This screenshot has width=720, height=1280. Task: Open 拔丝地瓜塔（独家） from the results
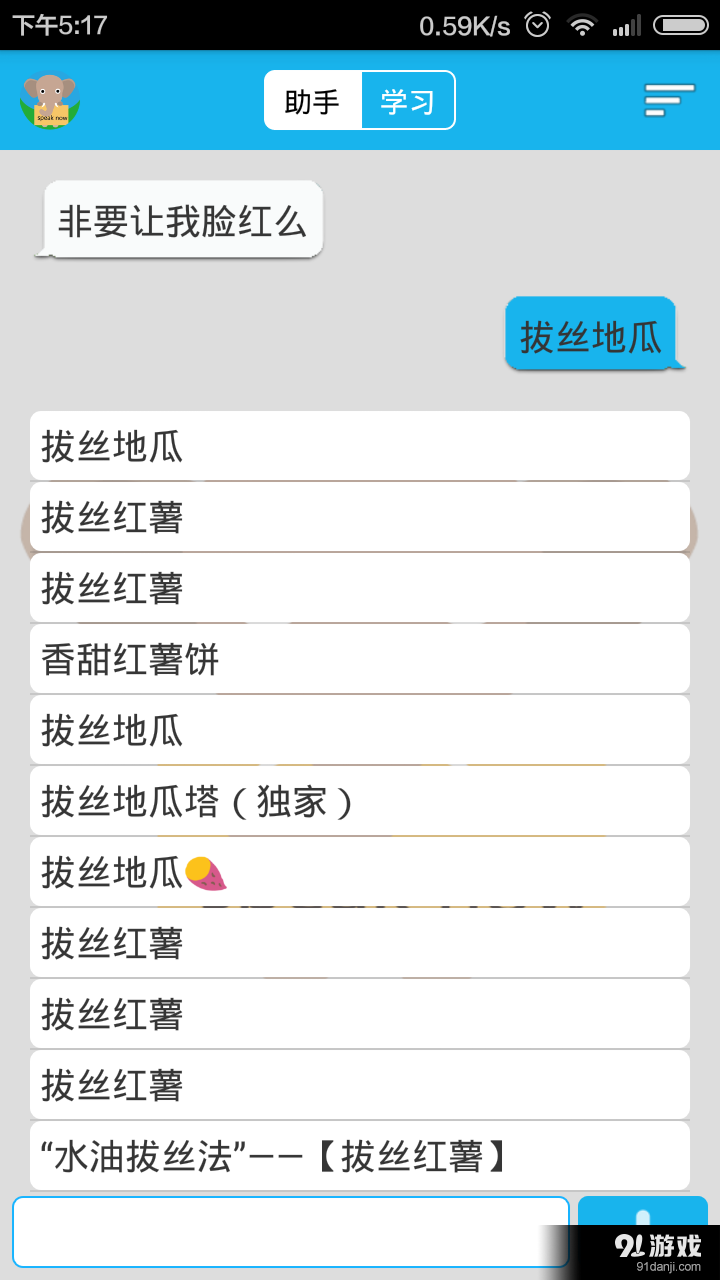point(360,801)
